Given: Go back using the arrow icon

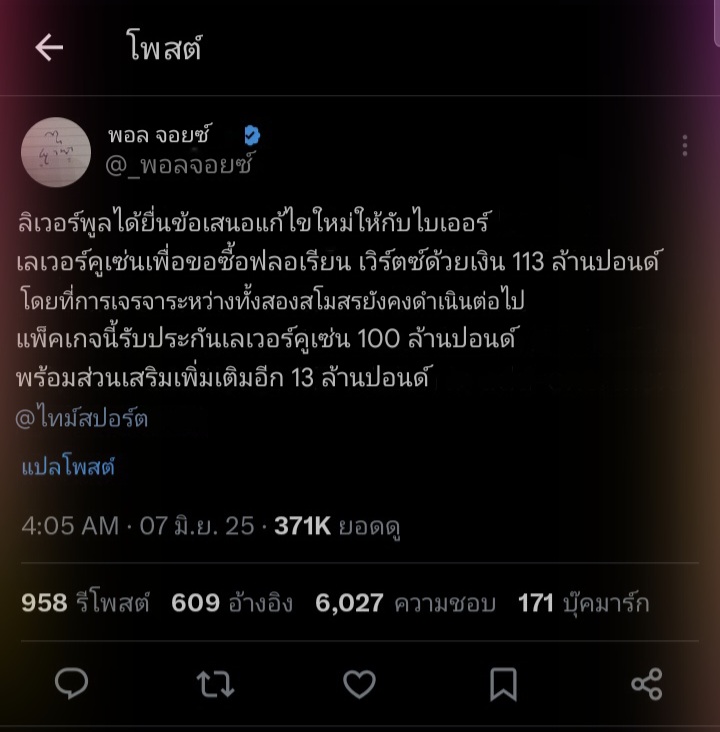Looking at the screenshot, I should point(49,48).
